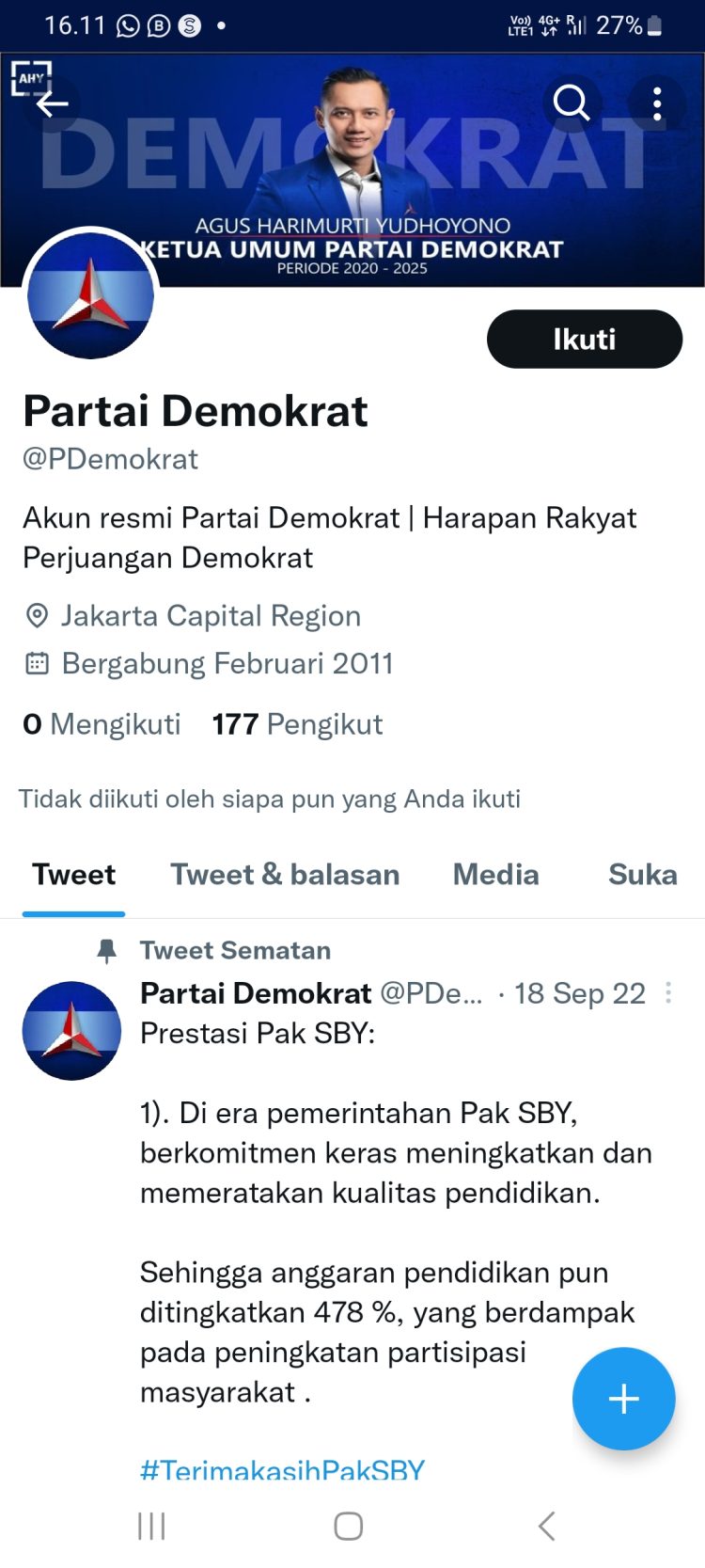This screenshot has height=1568, width=705.
Task: Open the pinned tweet's three-dot menu
Action: click(x=667, y=993)
